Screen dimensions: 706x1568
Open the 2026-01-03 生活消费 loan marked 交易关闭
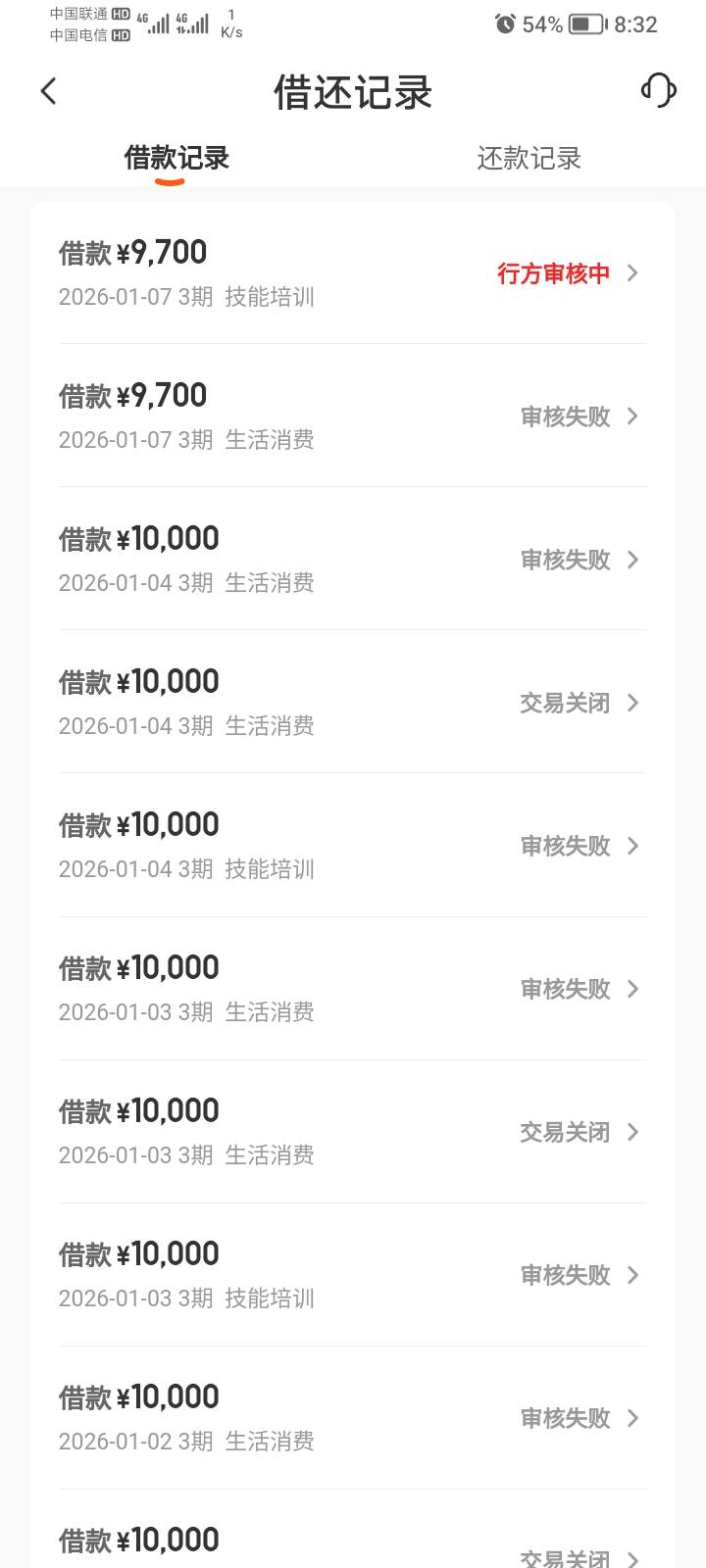point(353,1132)
